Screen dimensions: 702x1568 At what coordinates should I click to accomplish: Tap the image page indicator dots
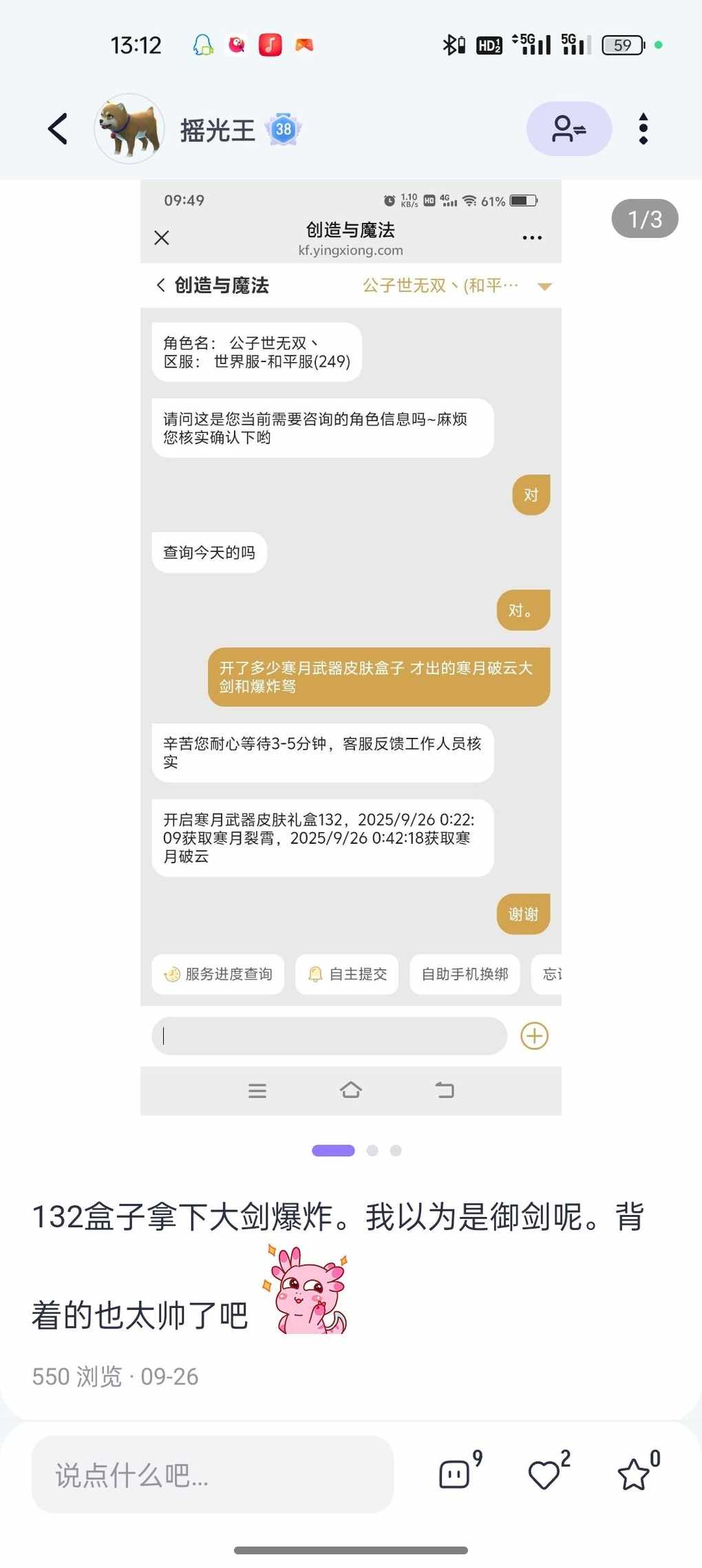pos(357,1150)
